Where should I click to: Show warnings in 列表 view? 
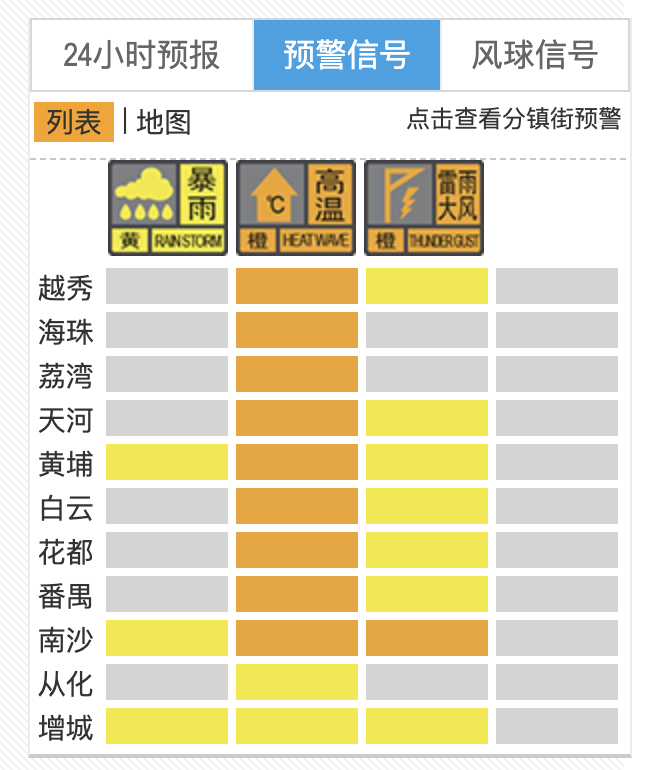click(74, 122)
